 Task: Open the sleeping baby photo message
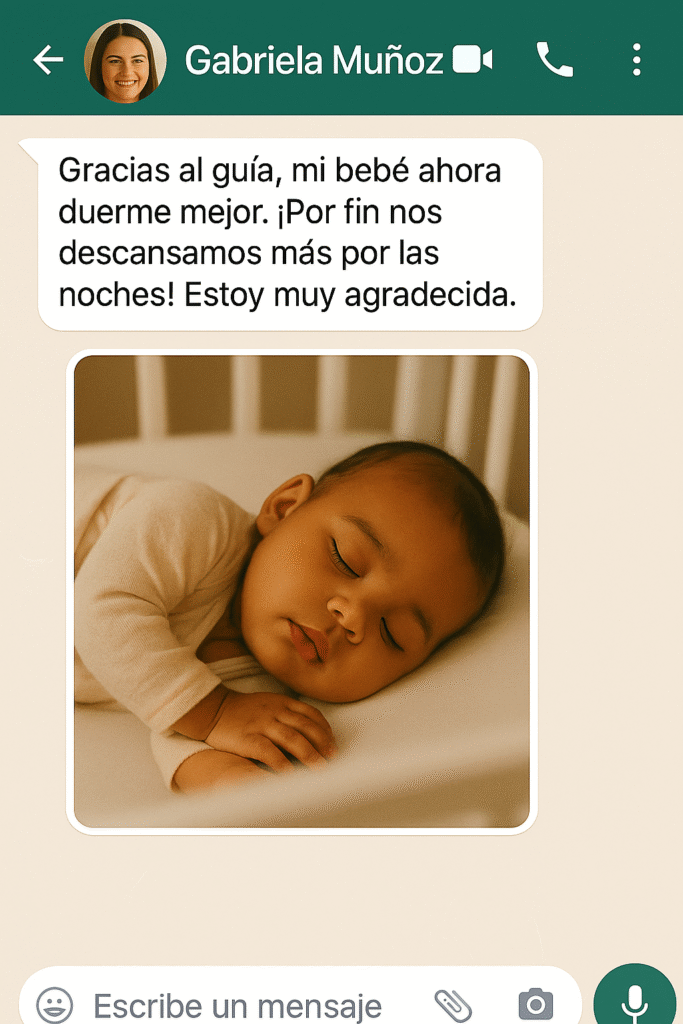(301, 591)
